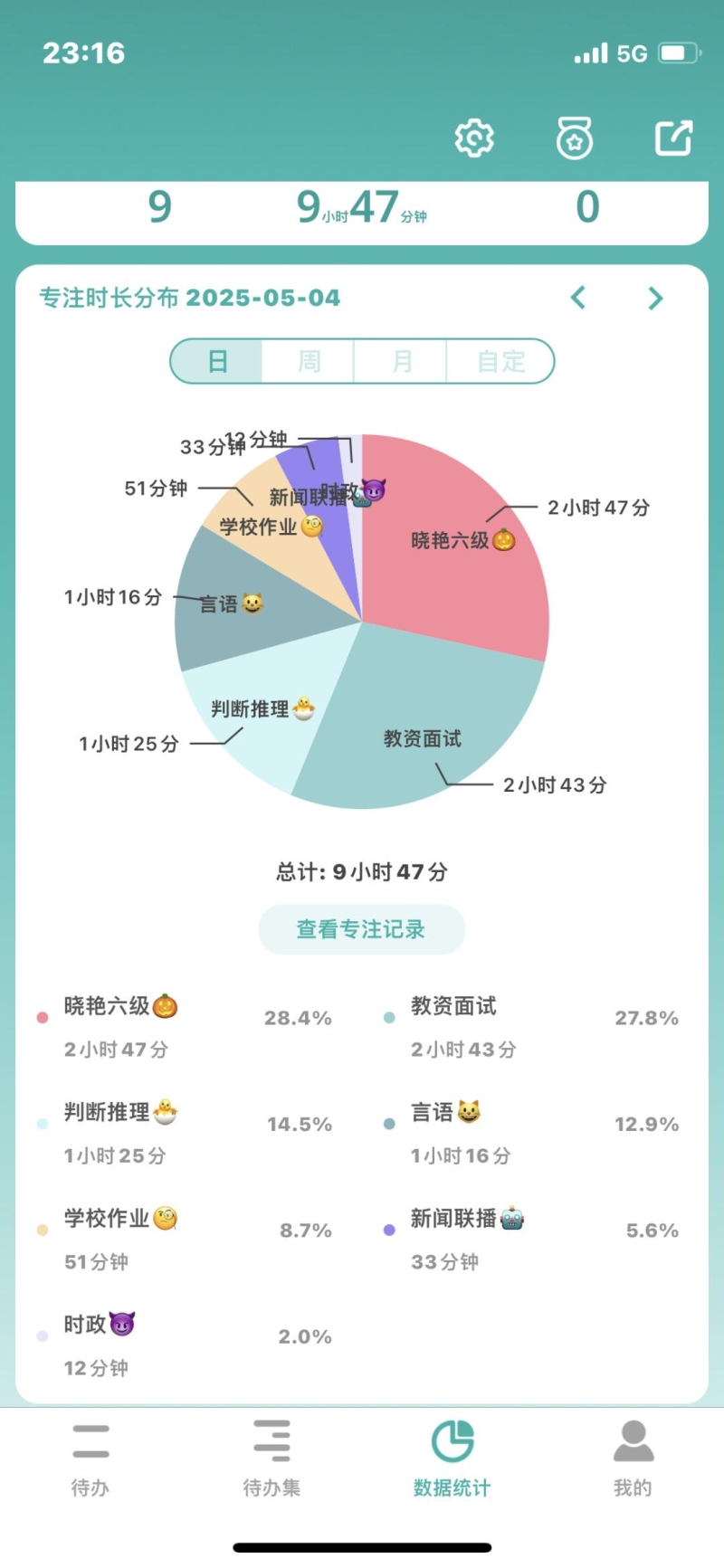Open the medal achievements icon
The width and height of the screenshot is (724, 1568).
coord(575,138)
